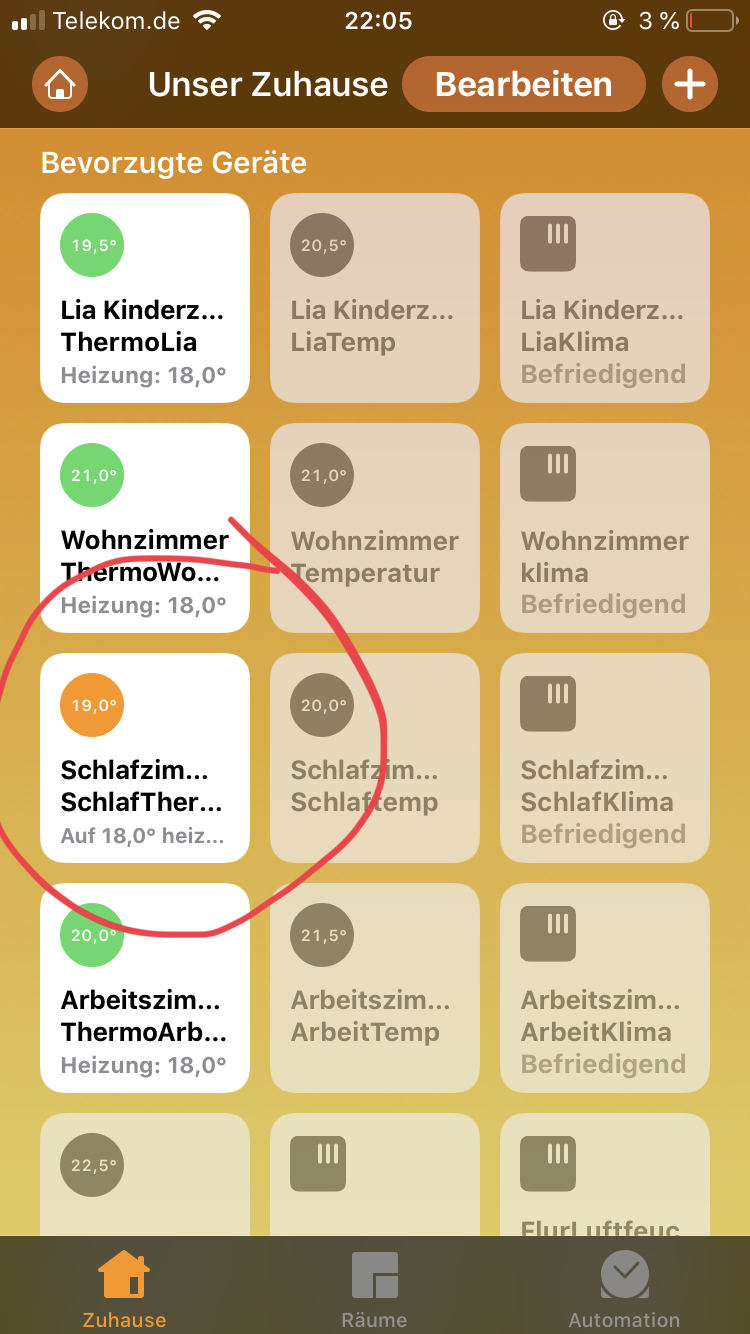Tap the Bearbeiten button
This screenshot has width=750, height=1334.
523,84
